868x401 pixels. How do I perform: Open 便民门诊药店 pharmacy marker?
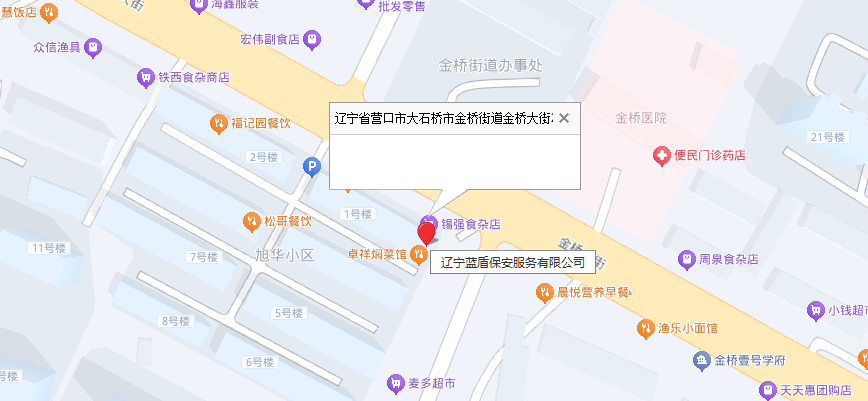click(661, 156)
